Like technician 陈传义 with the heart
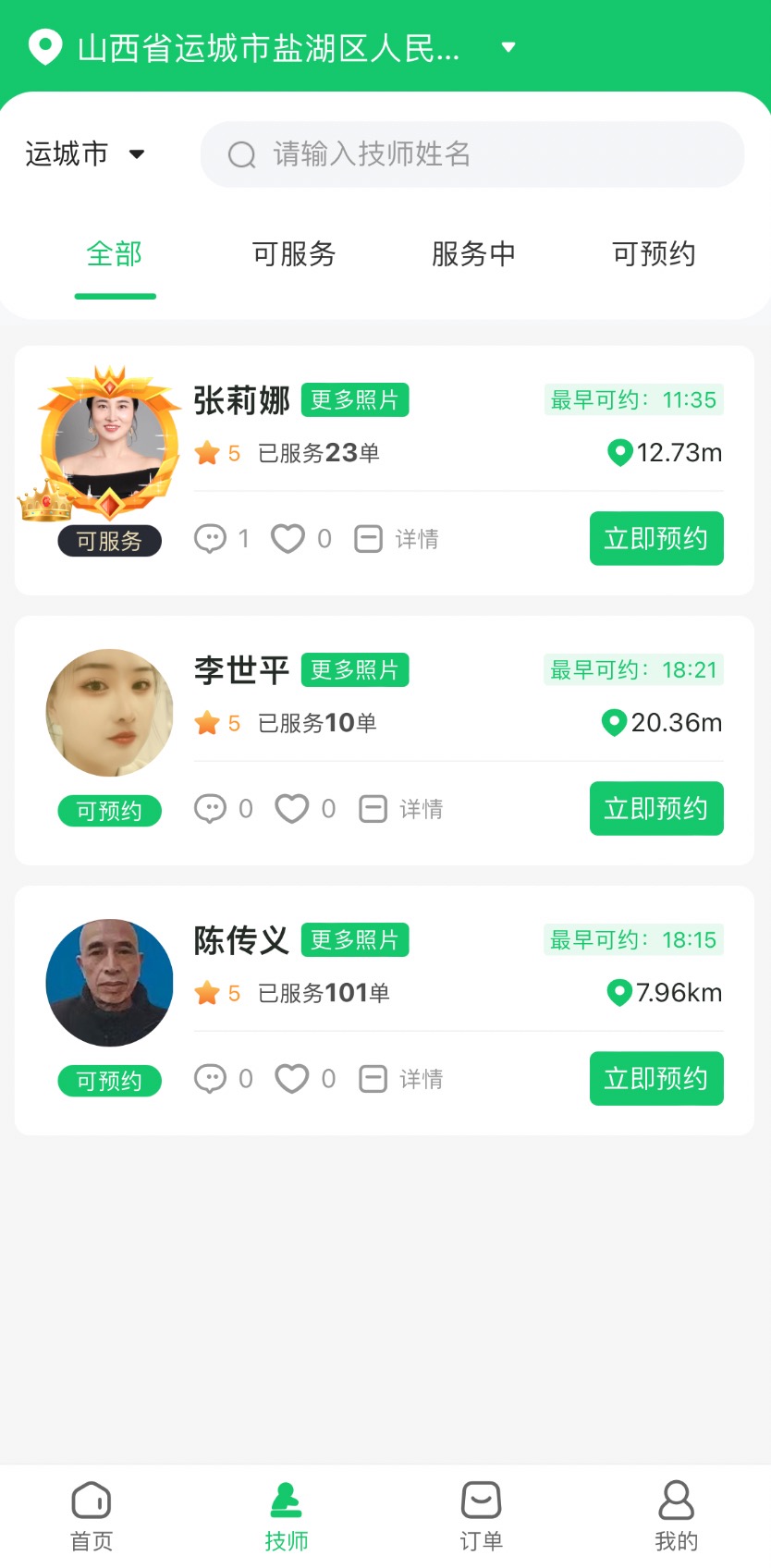 point(292,1079)
